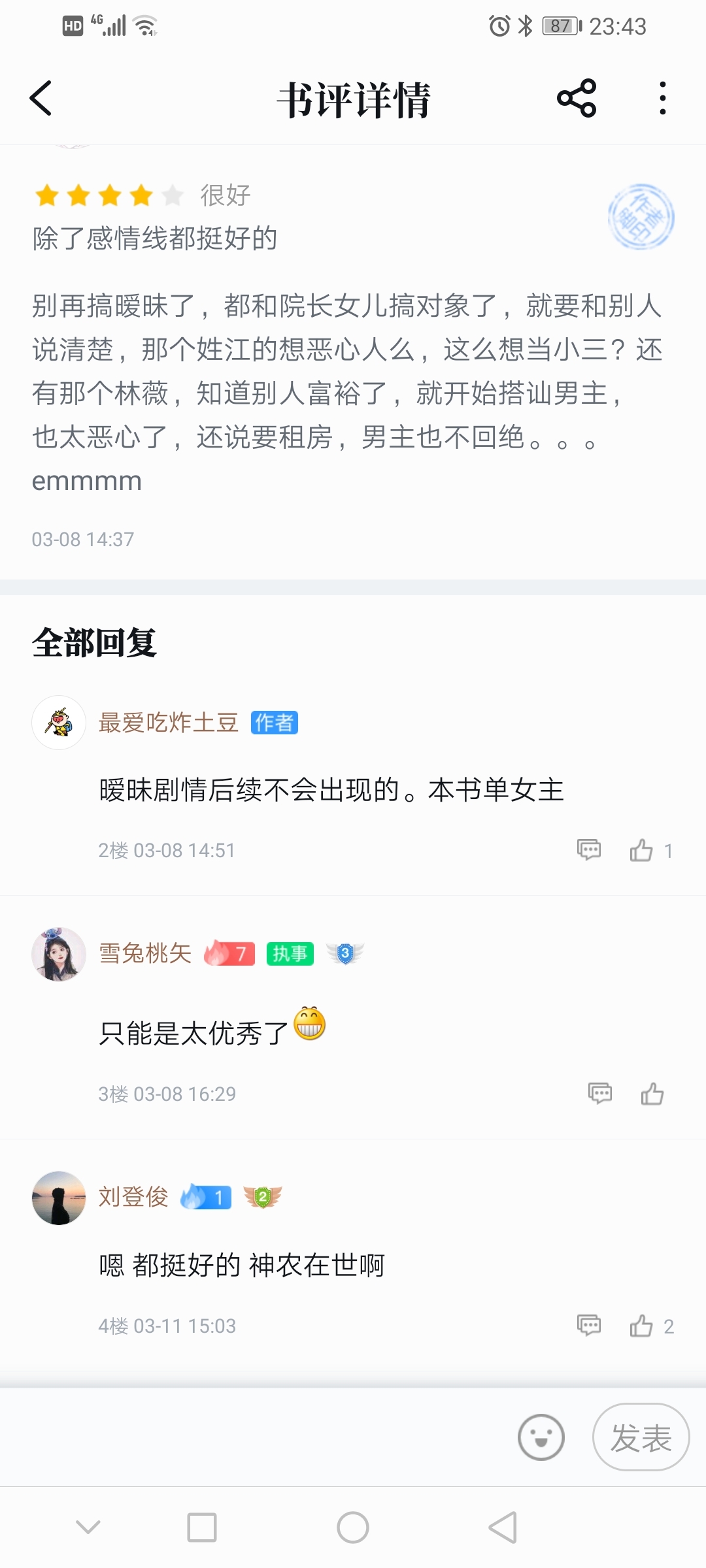This screenshot has height=1568, width=706.
Task: Go back from the book review details
Action: tap(41, 99)
